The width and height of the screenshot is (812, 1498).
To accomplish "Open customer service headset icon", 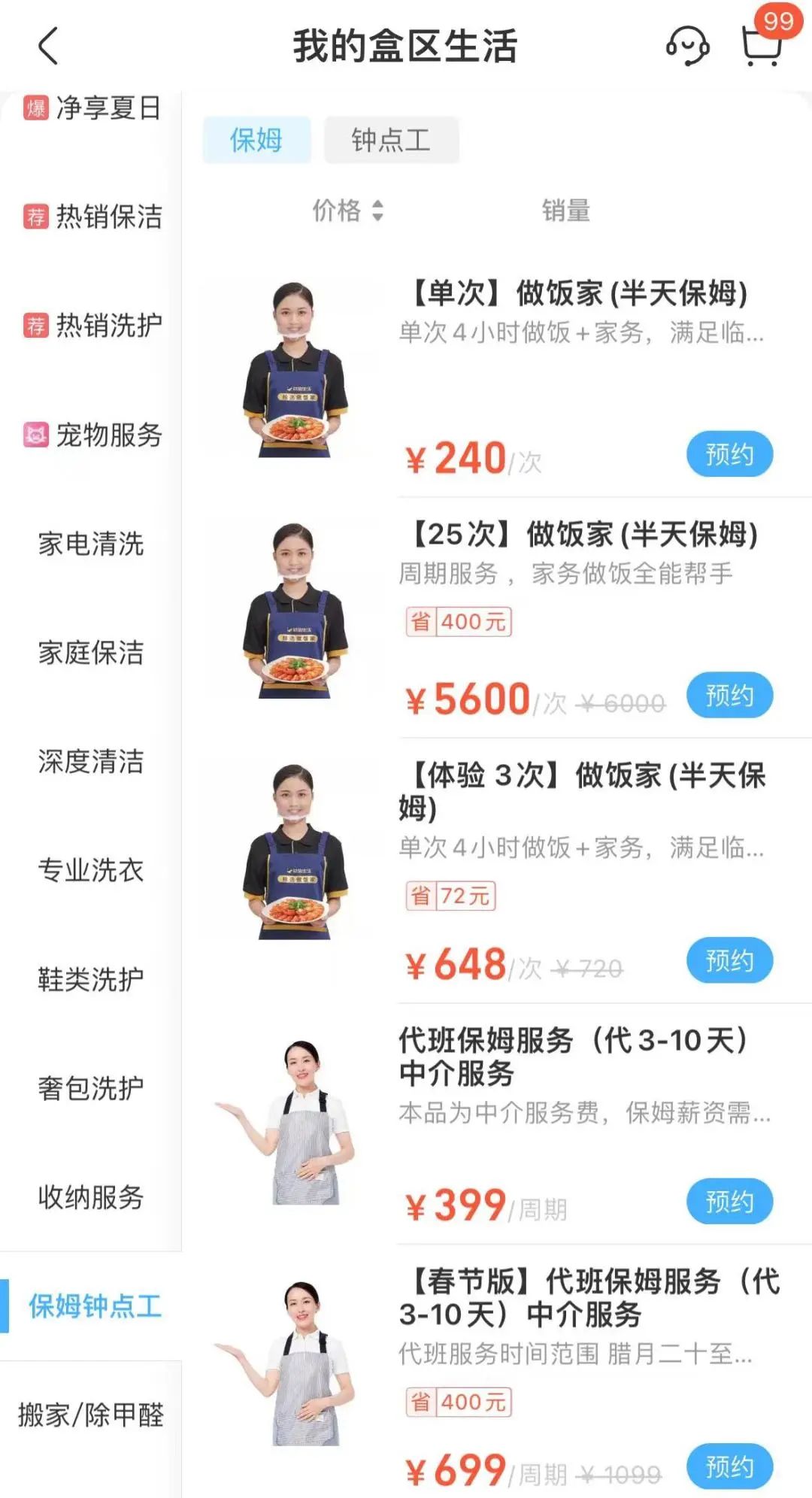I will [687, 47].
